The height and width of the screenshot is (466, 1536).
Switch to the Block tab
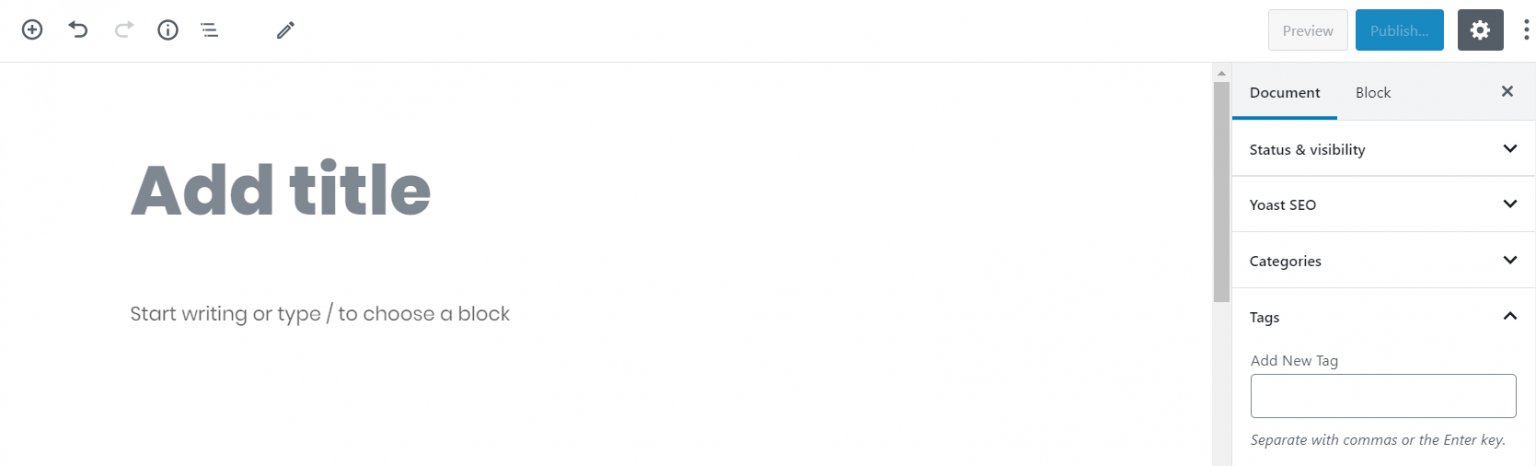pos(1373,92)
